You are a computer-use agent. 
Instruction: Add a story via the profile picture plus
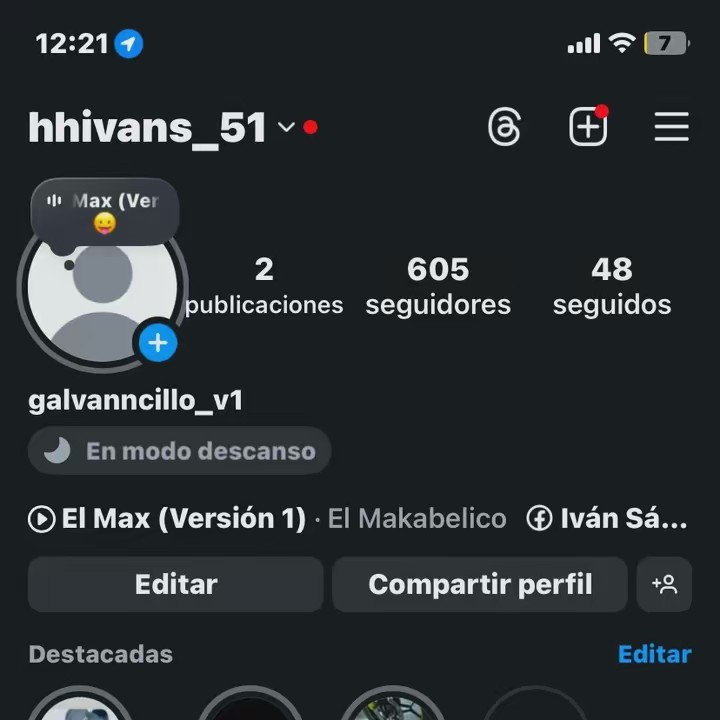coord(157,344)
